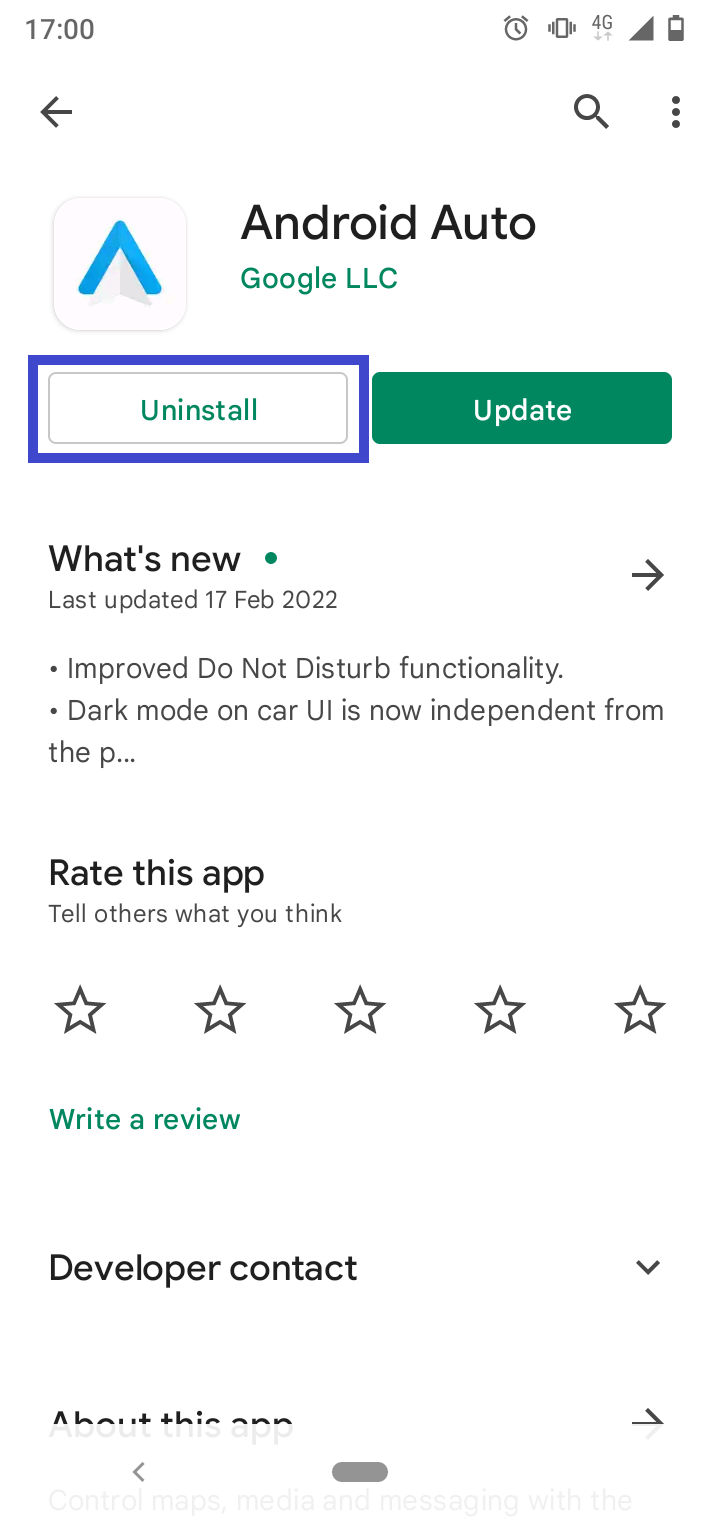Uninstall Android Auto
Viewport: 720px width, 1520px height.
tap(198, 408)
